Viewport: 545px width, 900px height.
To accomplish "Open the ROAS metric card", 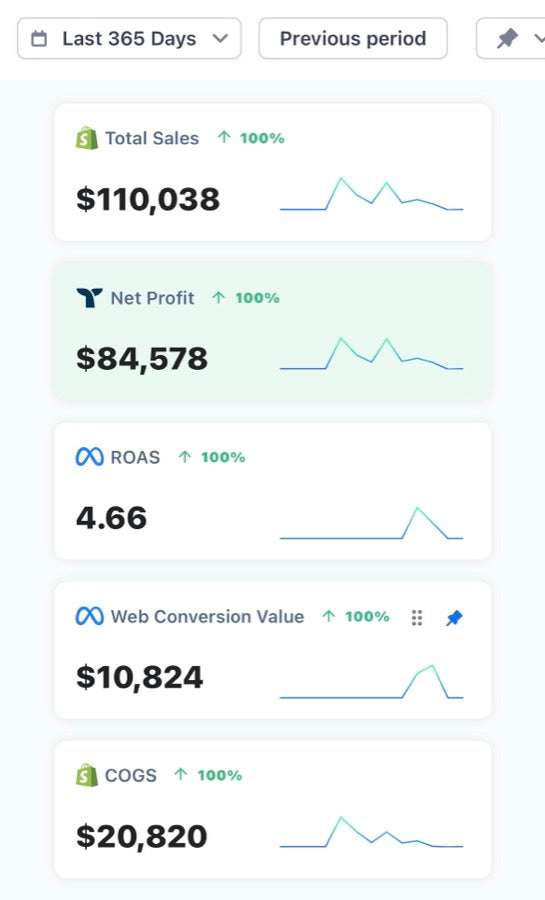I will tap(272, 491).
